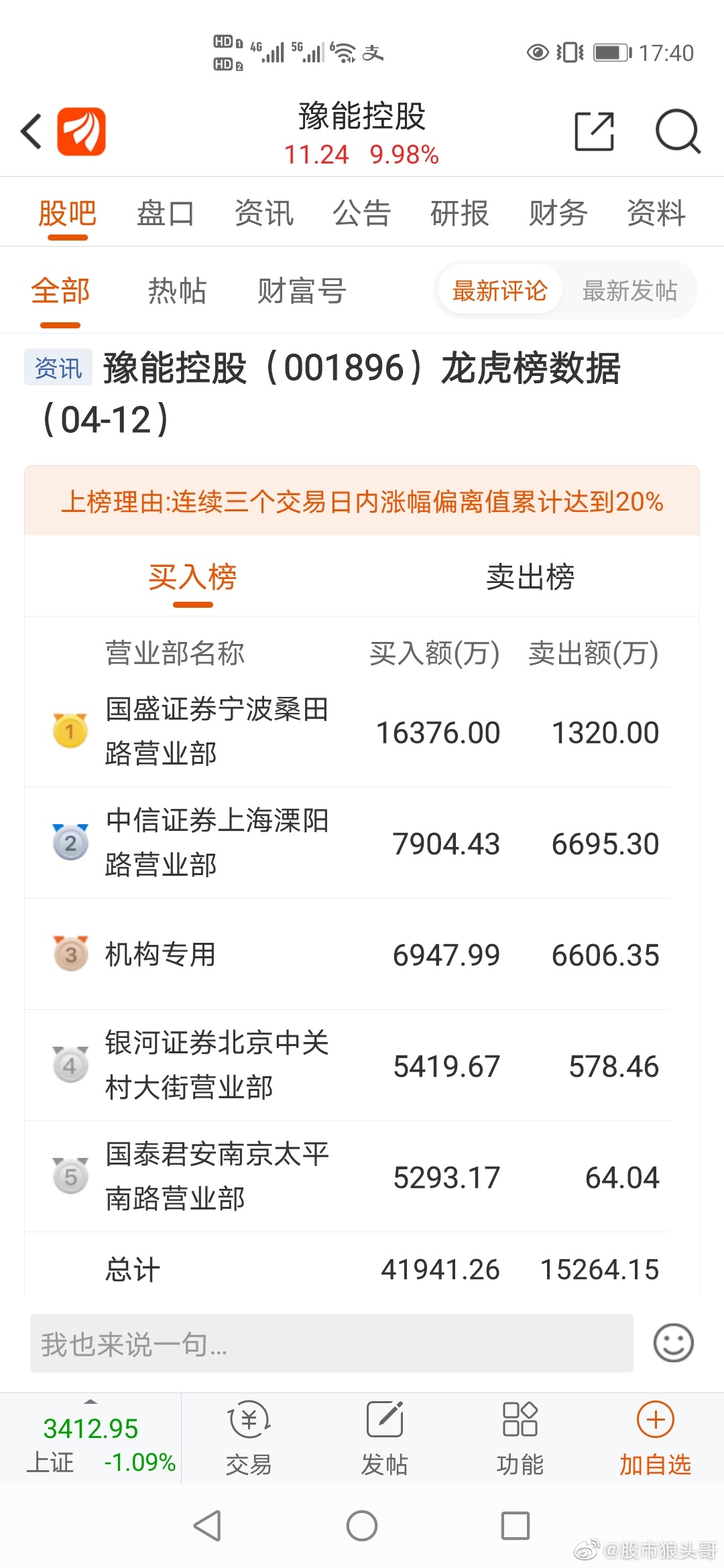Open the emoji picker
Screen dimensions: 724x1568
[x=673, y=1343]
